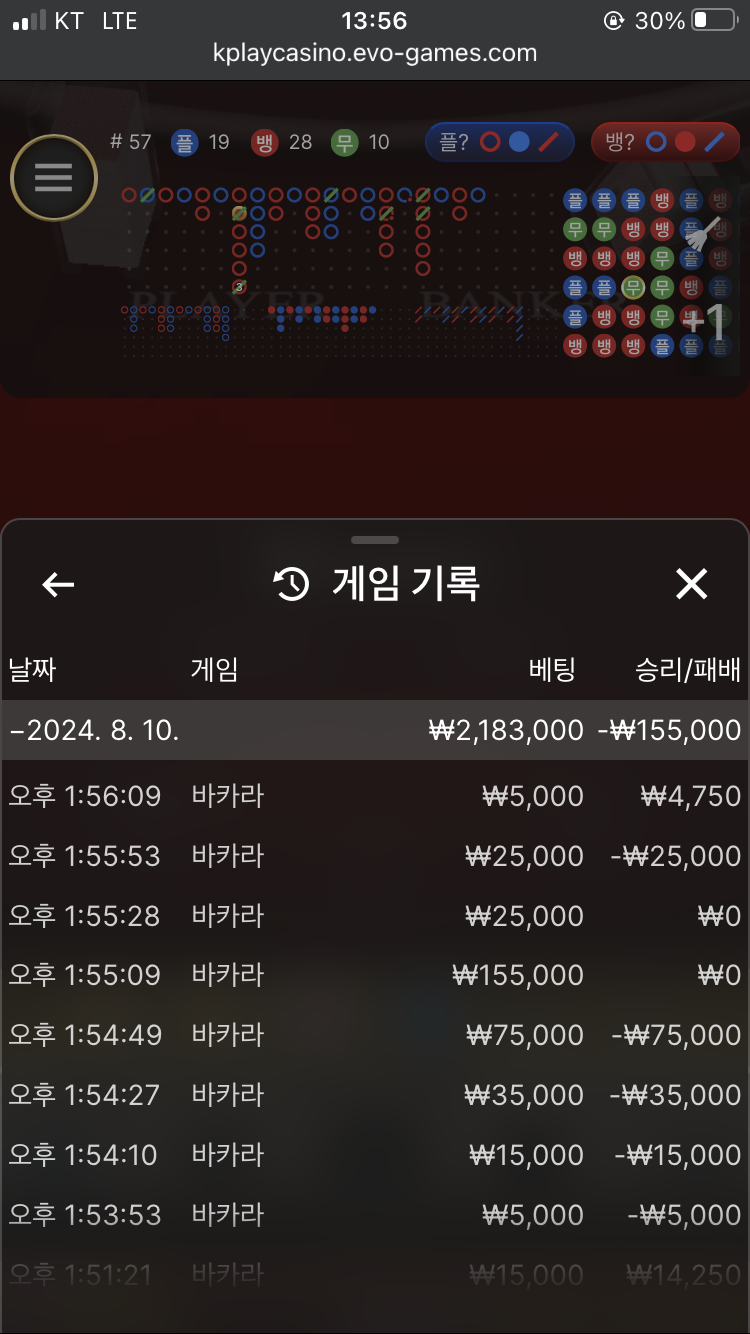The height and width of the screenshot is (1334, 750).
Task: Open the baccarat record at 1:54:10
Action: pyautogui.click(x=374, y=1155)
